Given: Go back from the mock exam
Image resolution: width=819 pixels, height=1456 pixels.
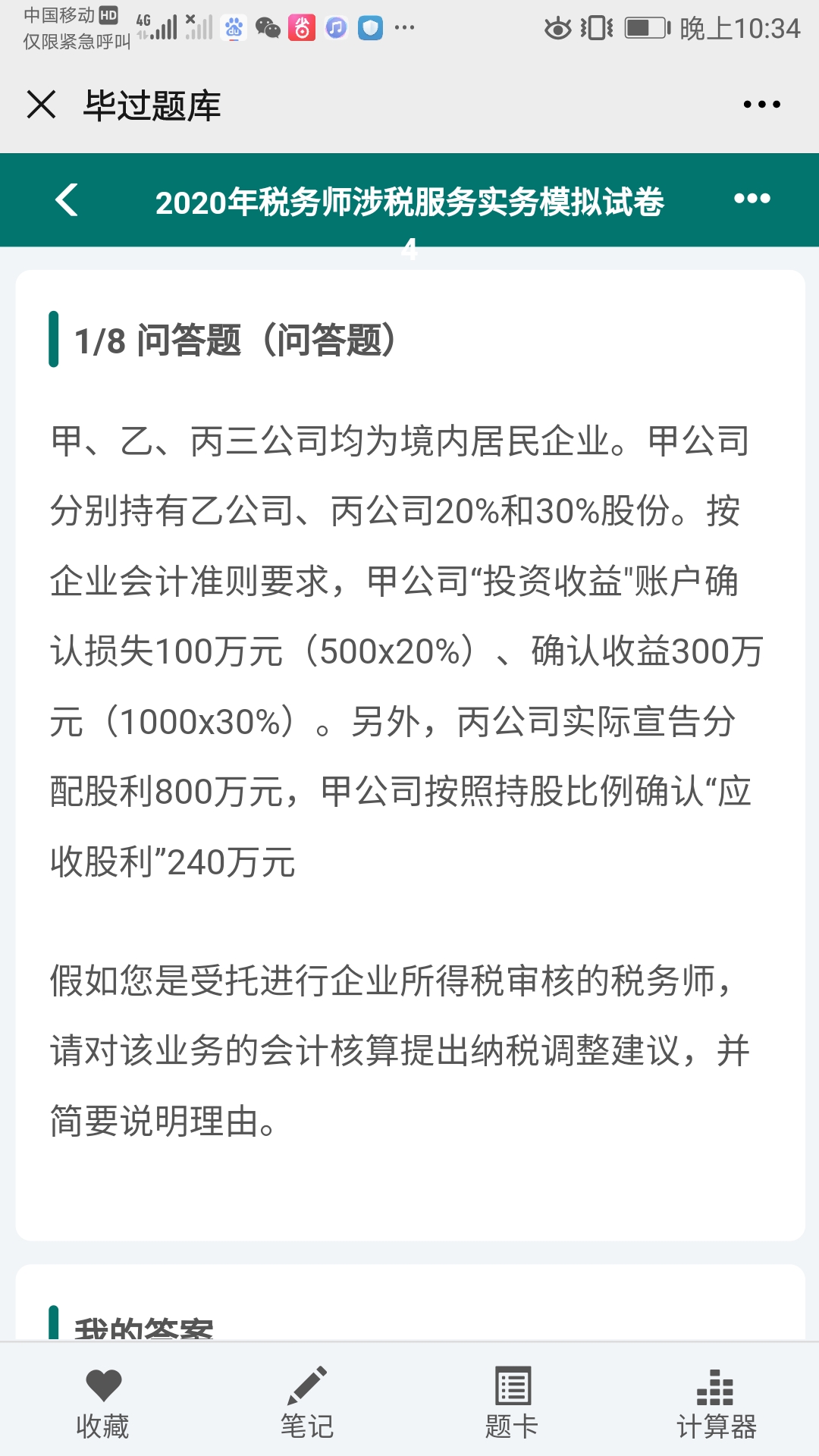Looking at the screenshot, I should click(x=67, y=200).
